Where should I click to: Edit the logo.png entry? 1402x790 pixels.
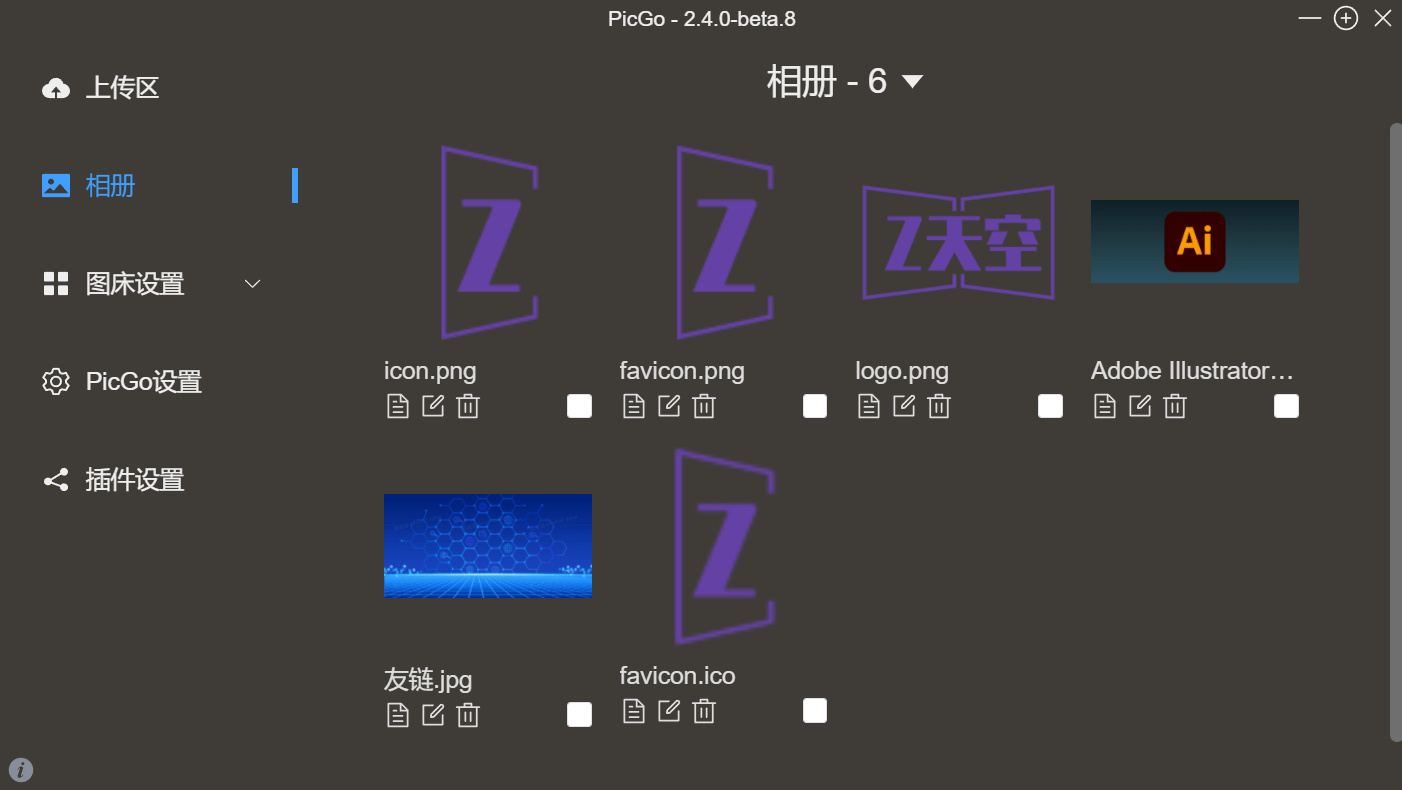point(904,406)
